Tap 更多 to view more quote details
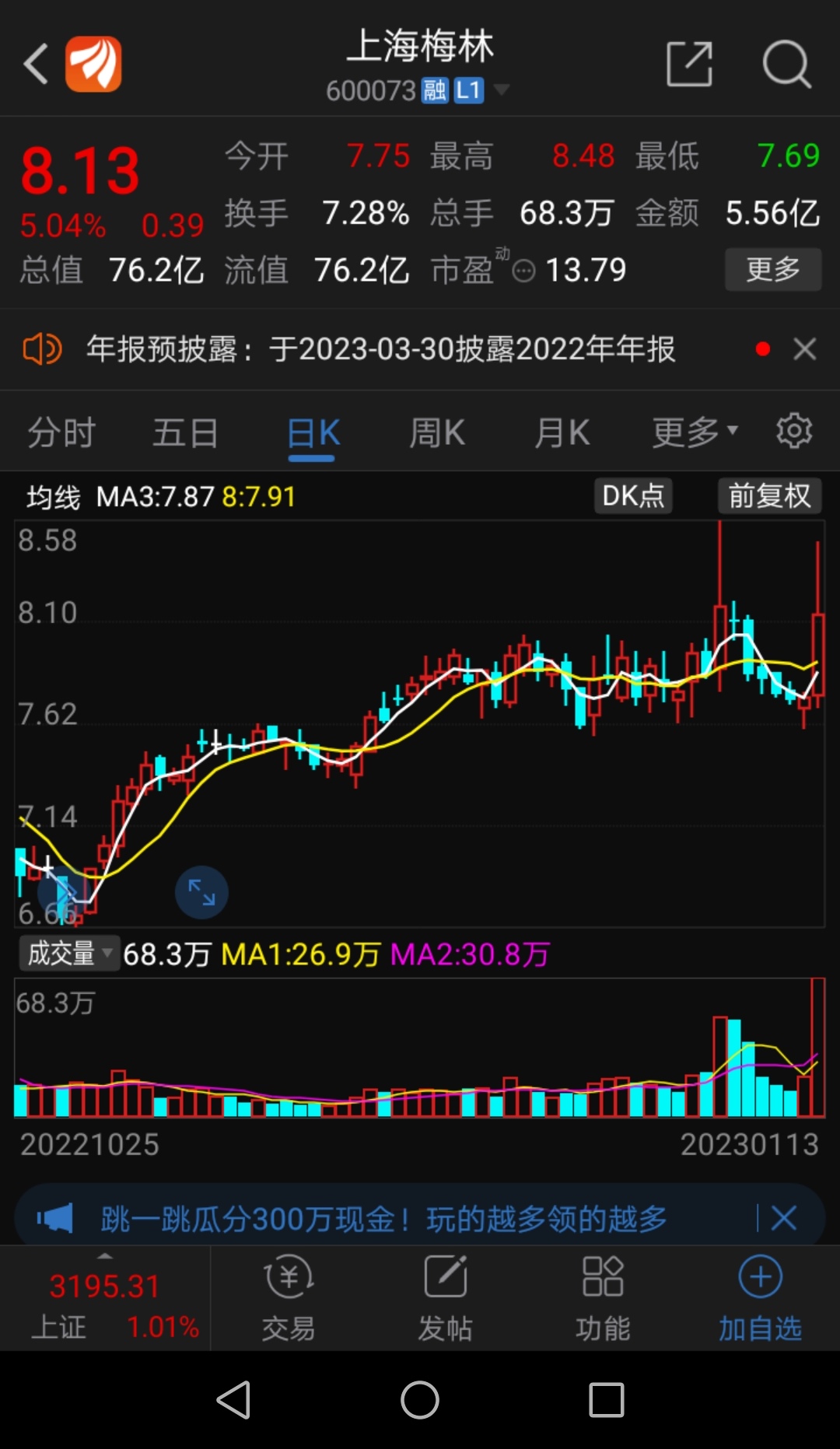This screenshot has height=1449, width=840. 772,270
